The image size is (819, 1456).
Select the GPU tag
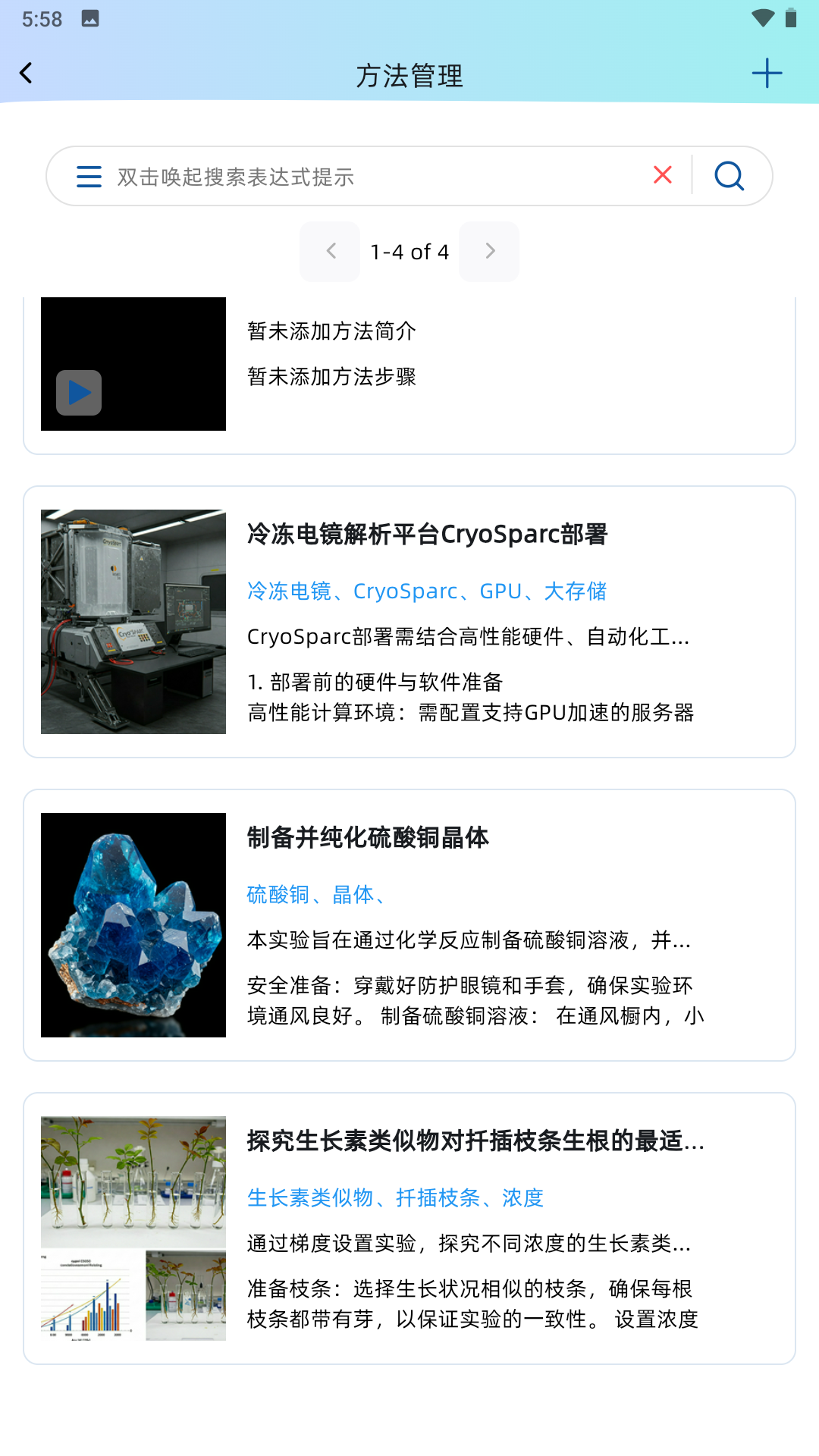click(504, 591)
